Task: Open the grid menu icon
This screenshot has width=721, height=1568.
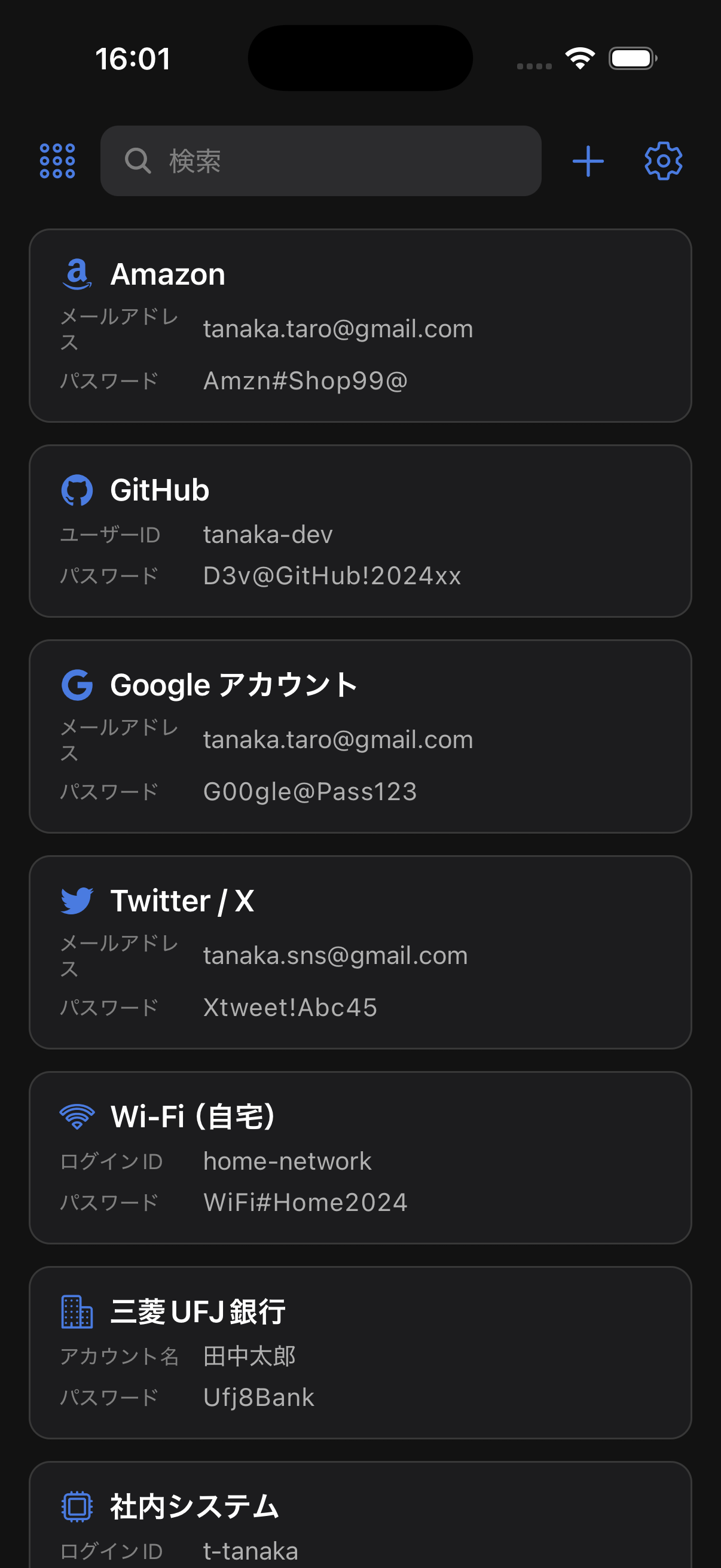Action: [57, 161]
